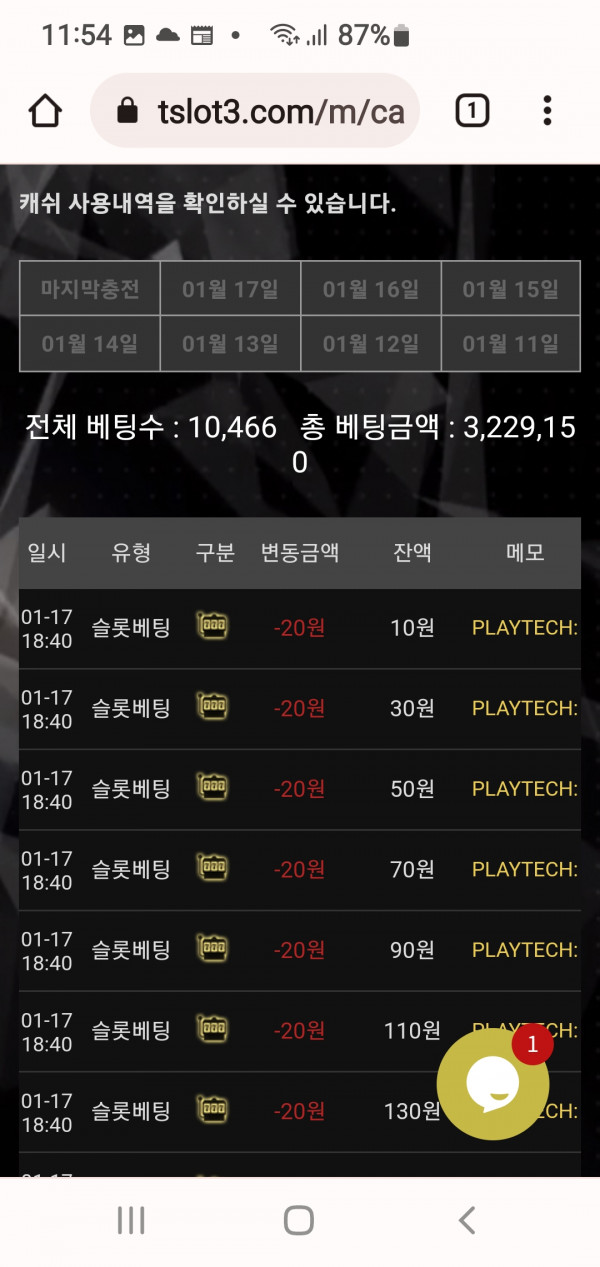Show cash history for 01월 14일

[x=90, y=344]
